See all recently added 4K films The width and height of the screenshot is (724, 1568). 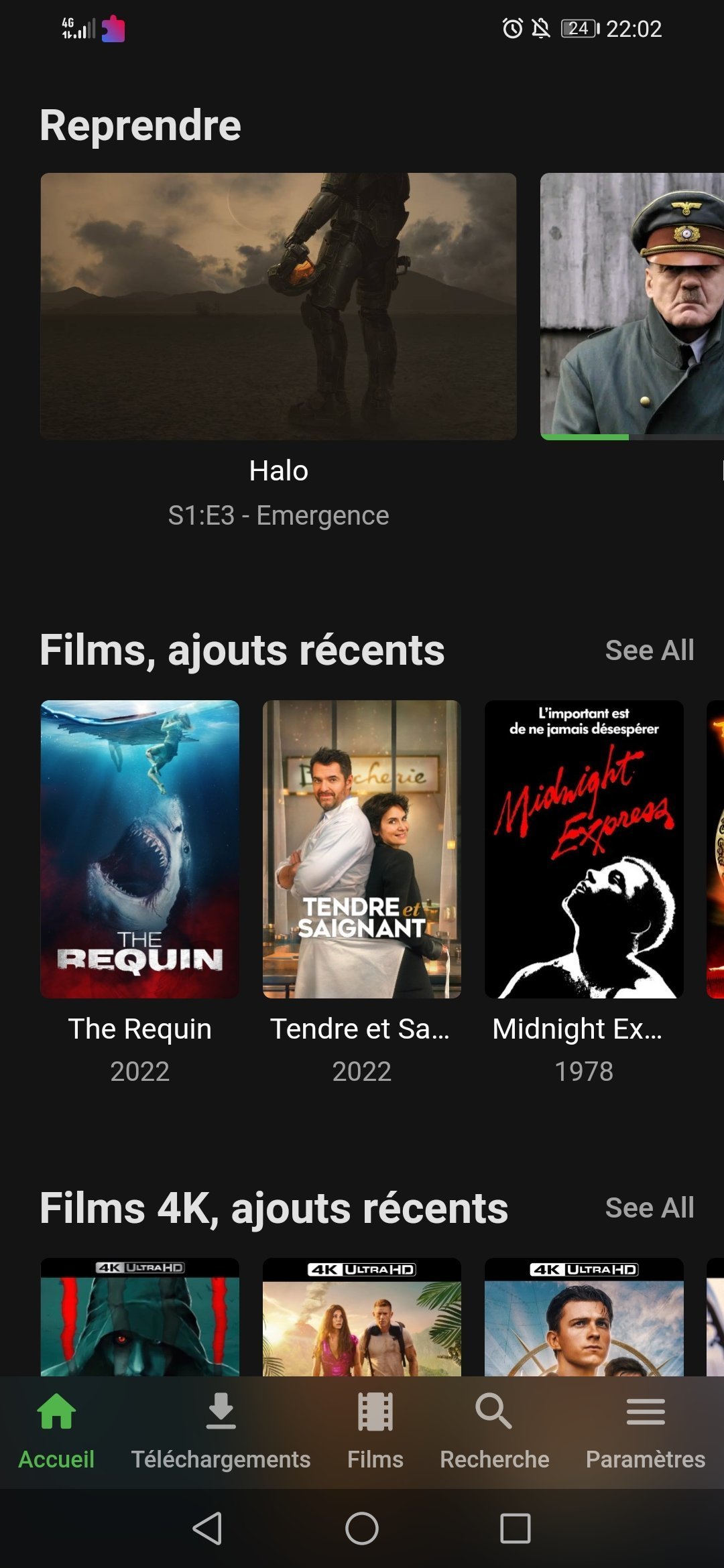pos(649,1207)
